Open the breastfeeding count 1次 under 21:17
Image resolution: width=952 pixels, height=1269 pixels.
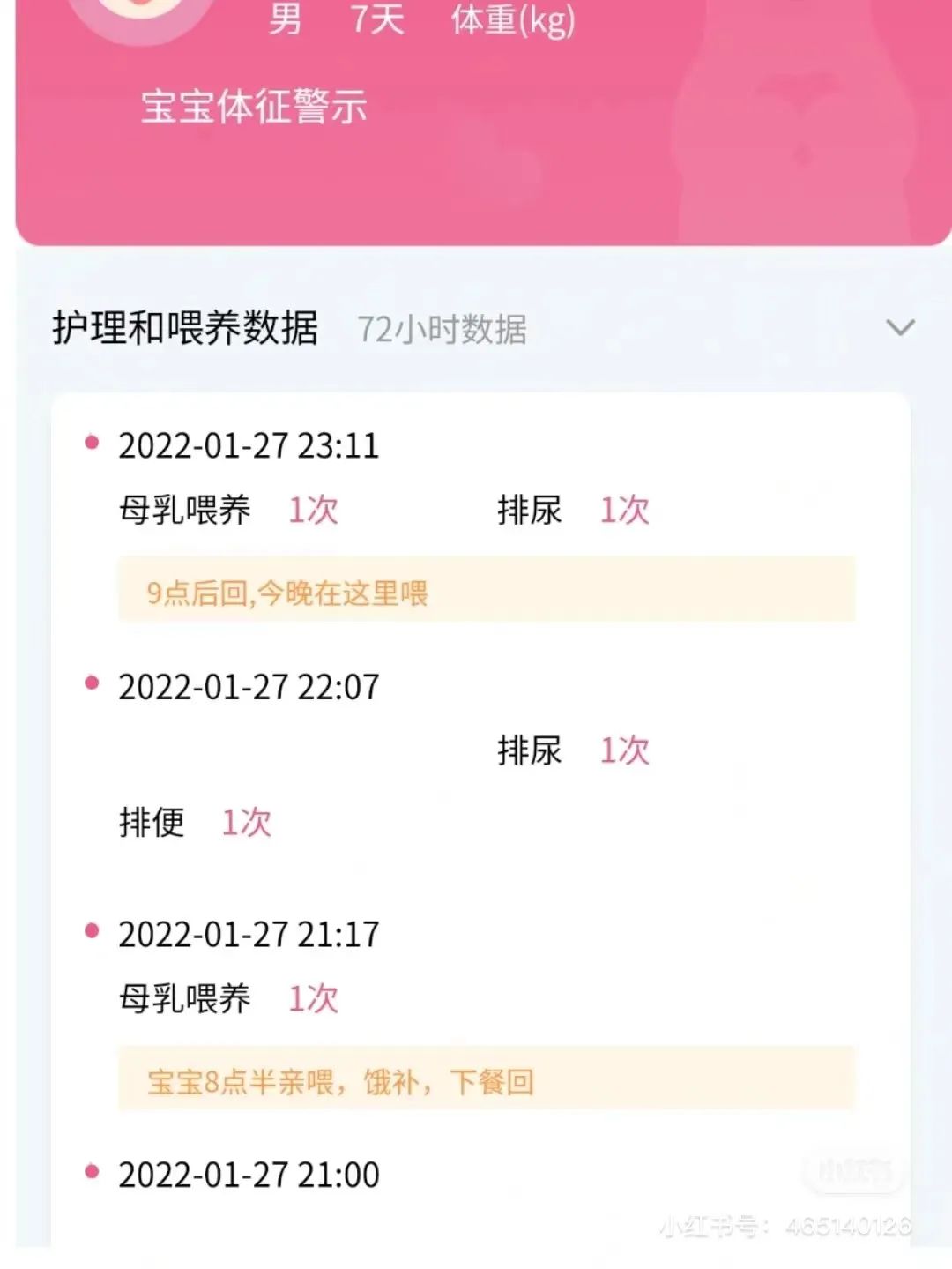point(315,997)
